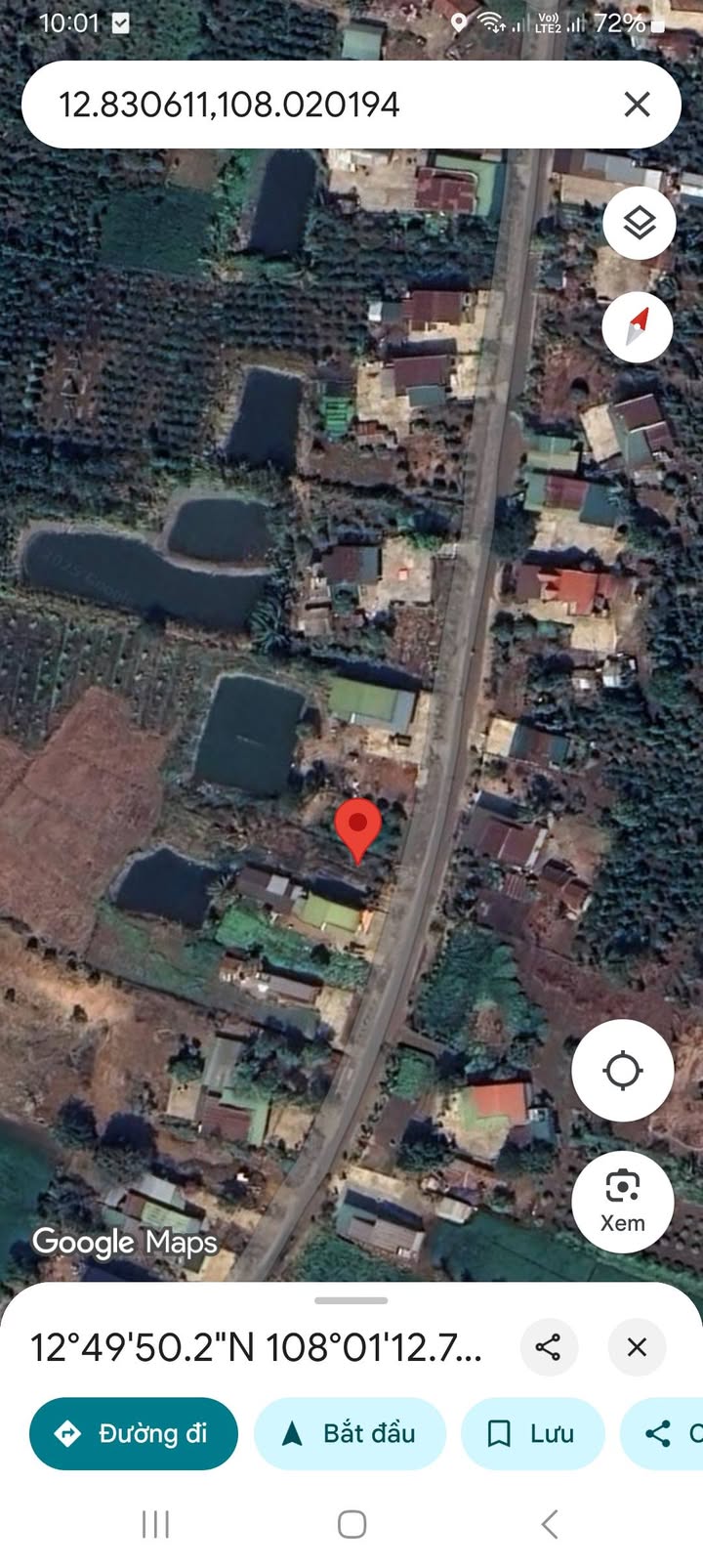Save this place with Lưu
Screen dimensions: 703x1568
532,1433
